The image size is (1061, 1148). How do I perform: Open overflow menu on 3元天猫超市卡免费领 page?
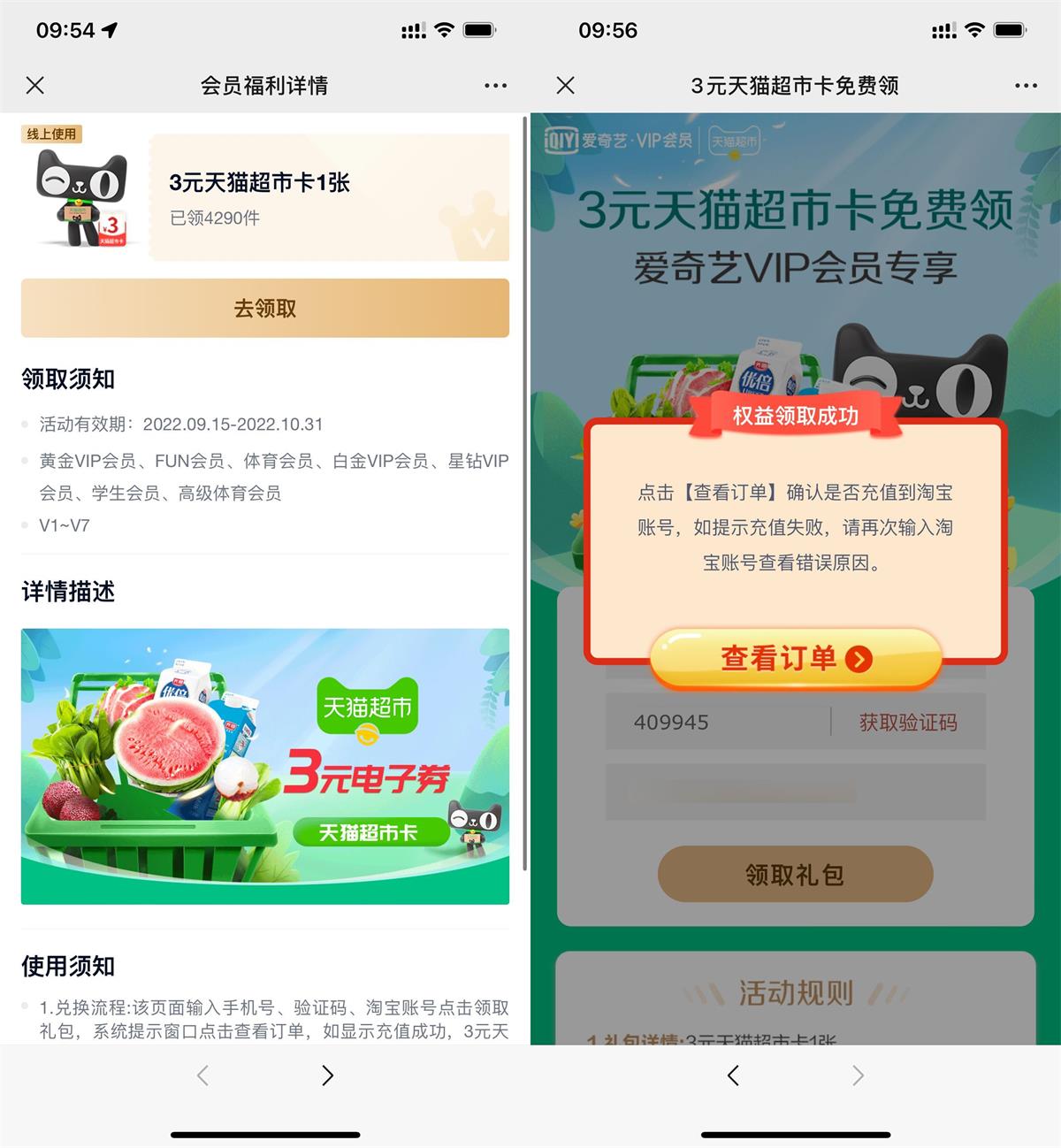tap(1026, 85)
